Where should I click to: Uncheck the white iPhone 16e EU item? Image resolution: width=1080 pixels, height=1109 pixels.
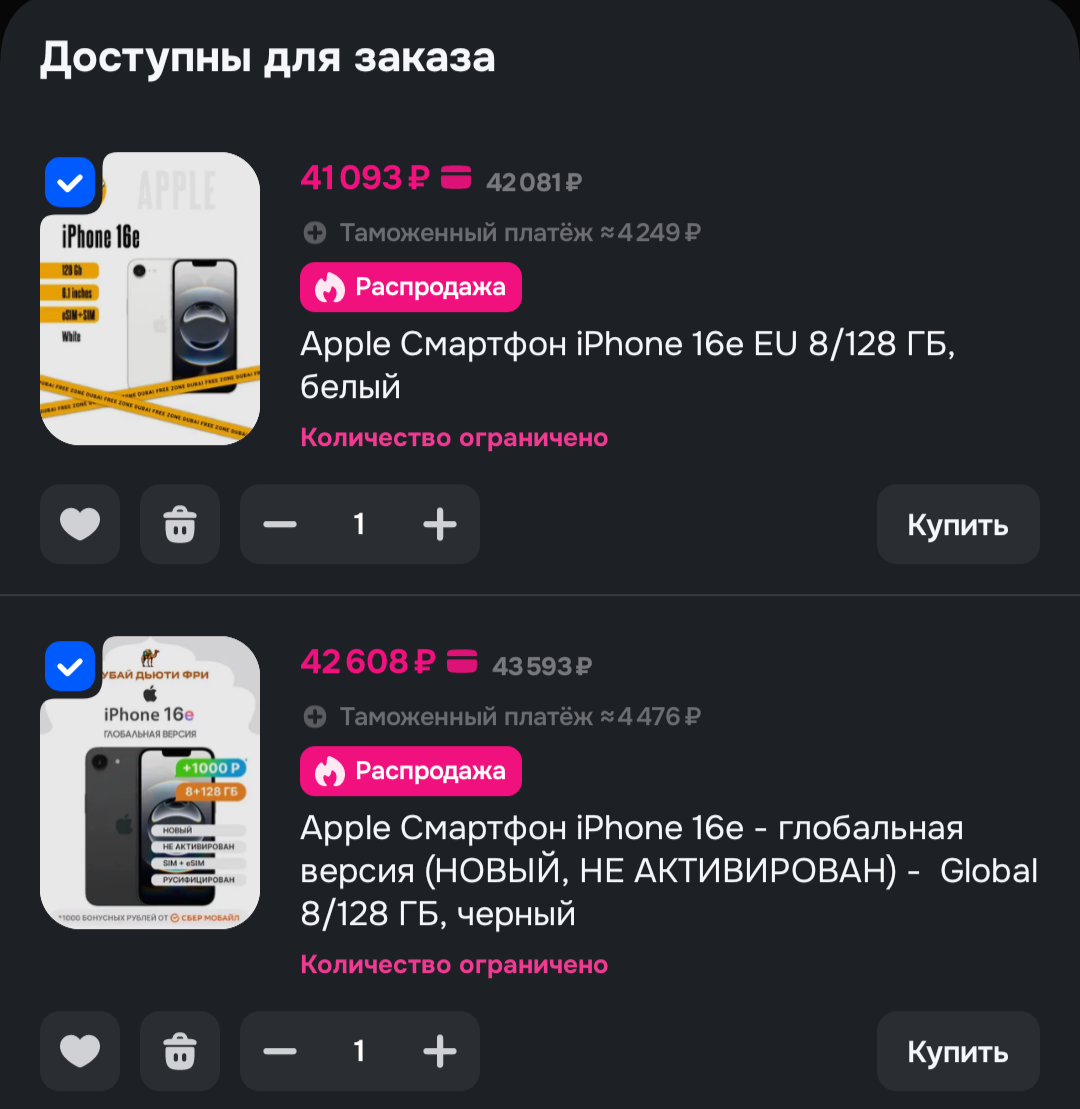click(70, 183)
